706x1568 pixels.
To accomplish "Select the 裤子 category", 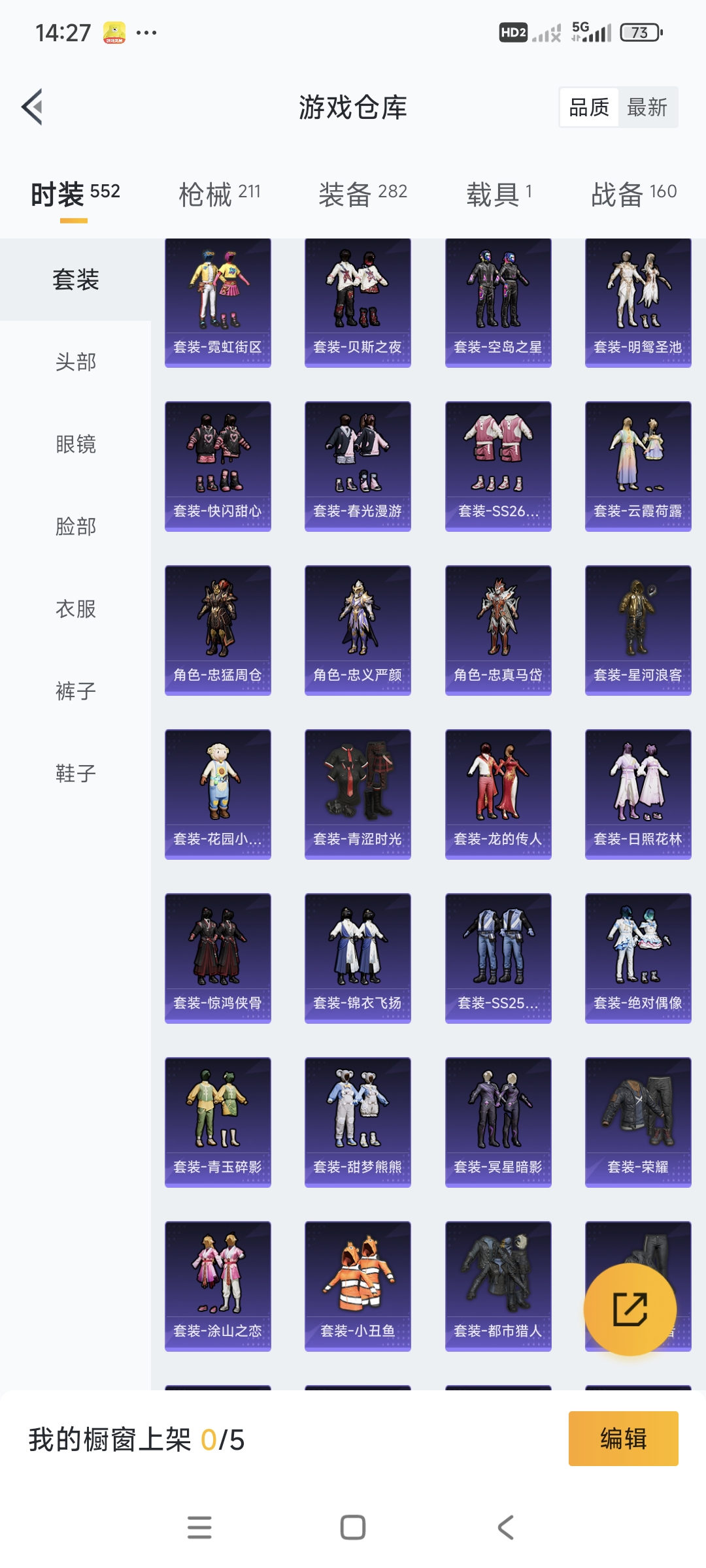I will tap(75, 691).
